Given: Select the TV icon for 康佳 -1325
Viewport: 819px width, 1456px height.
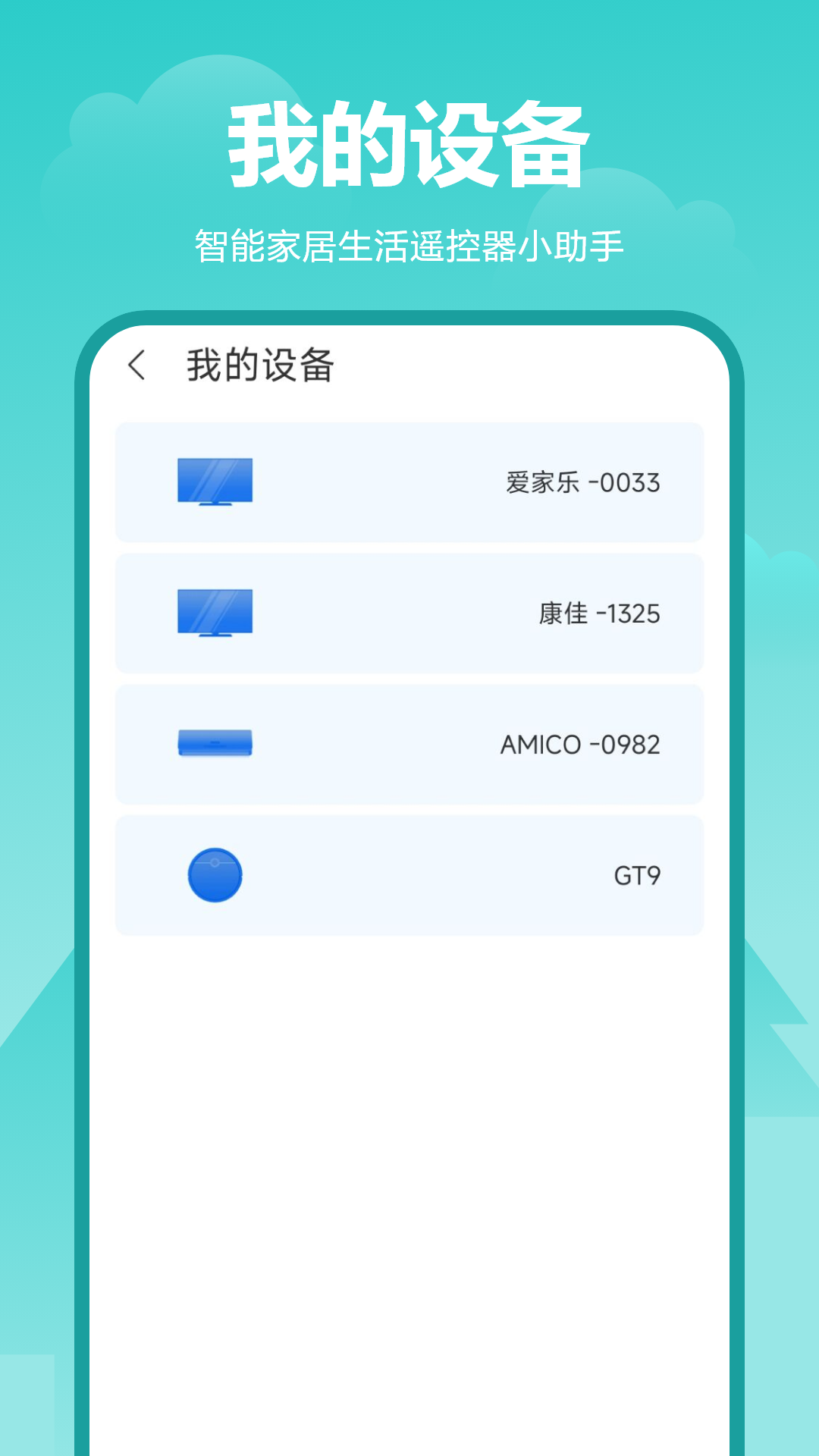Looking at the screenshot, I should [x=215, y=613].
